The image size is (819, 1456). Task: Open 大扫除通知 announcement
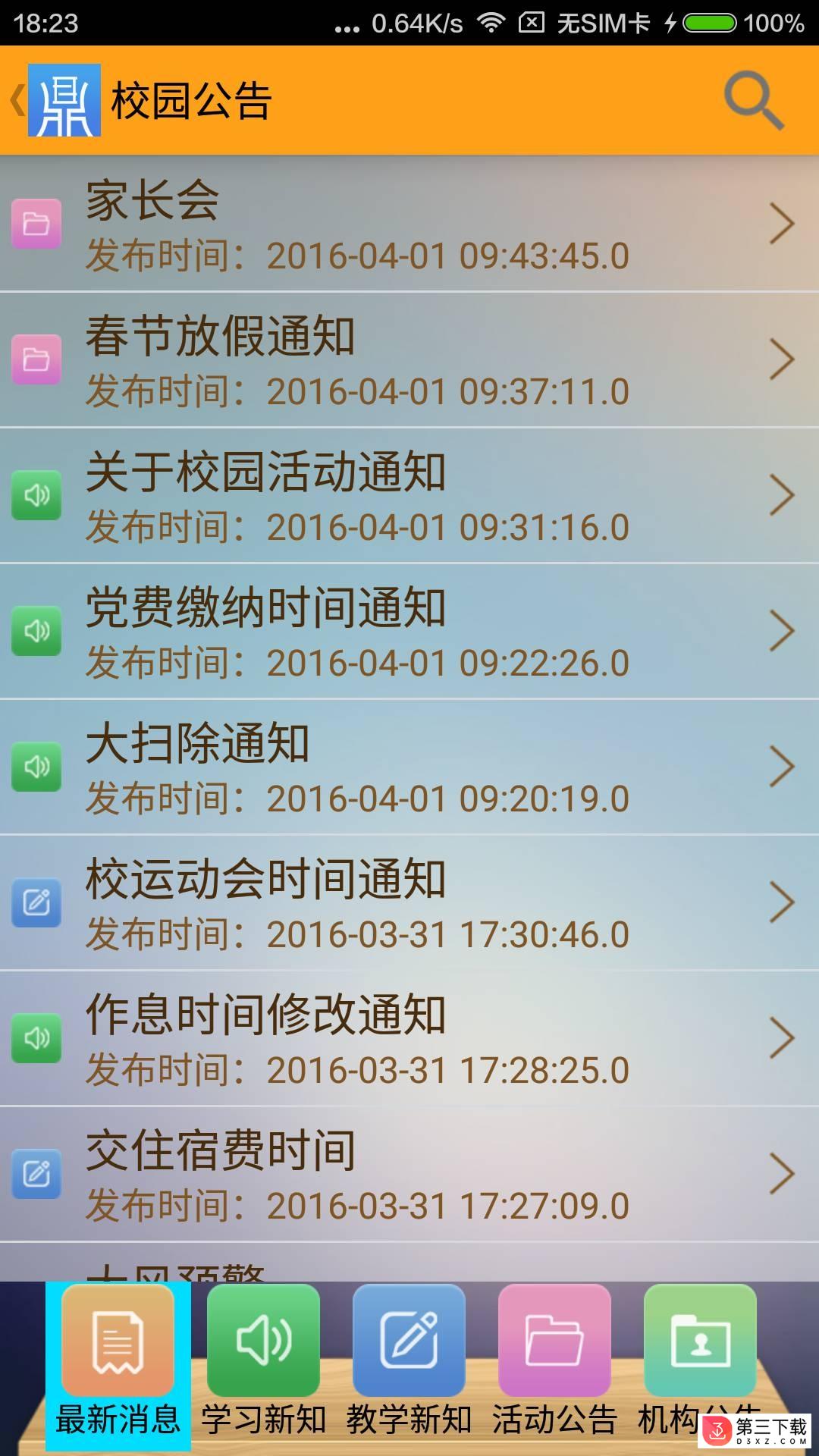[409, 767]
